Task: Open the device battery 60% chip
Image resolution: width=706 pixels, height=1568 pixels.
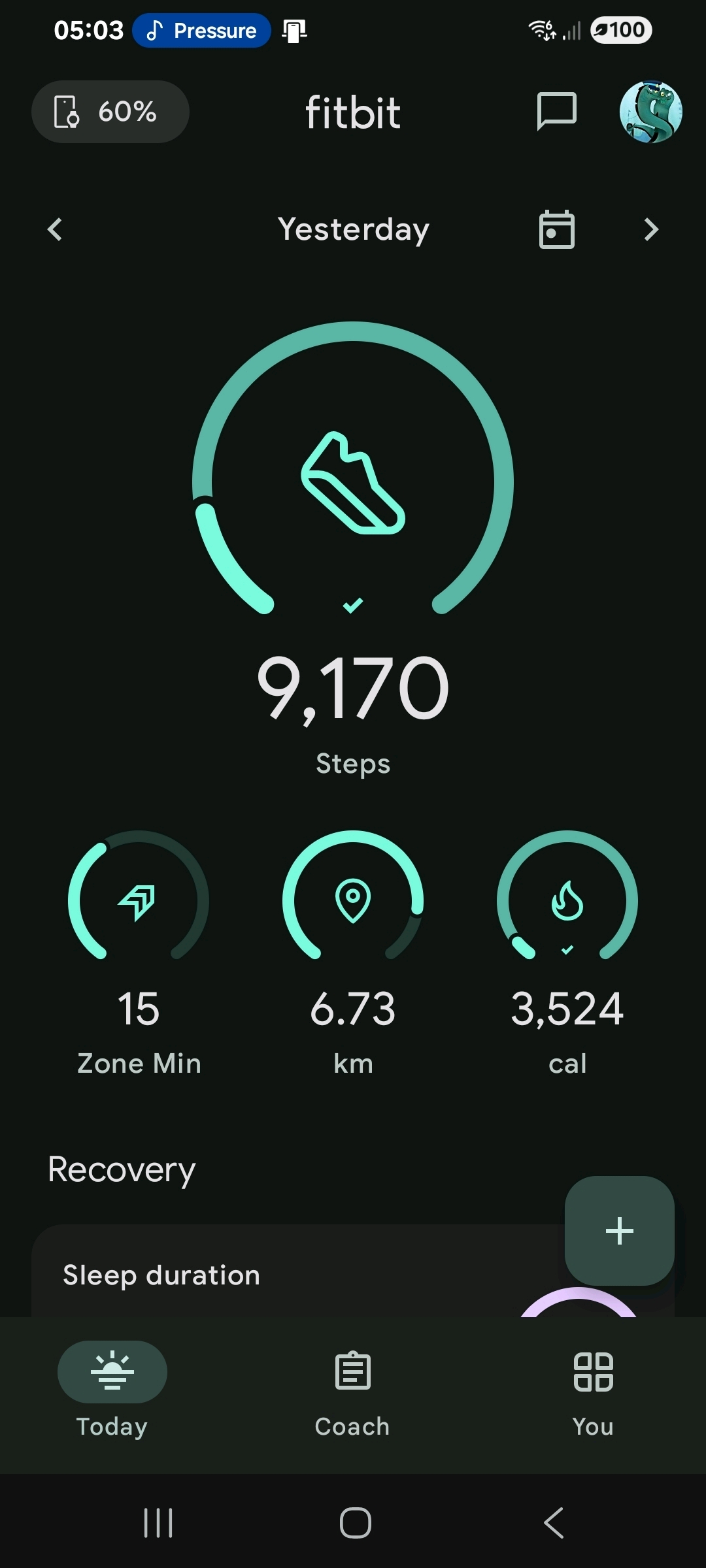Action: pos(110,112)
